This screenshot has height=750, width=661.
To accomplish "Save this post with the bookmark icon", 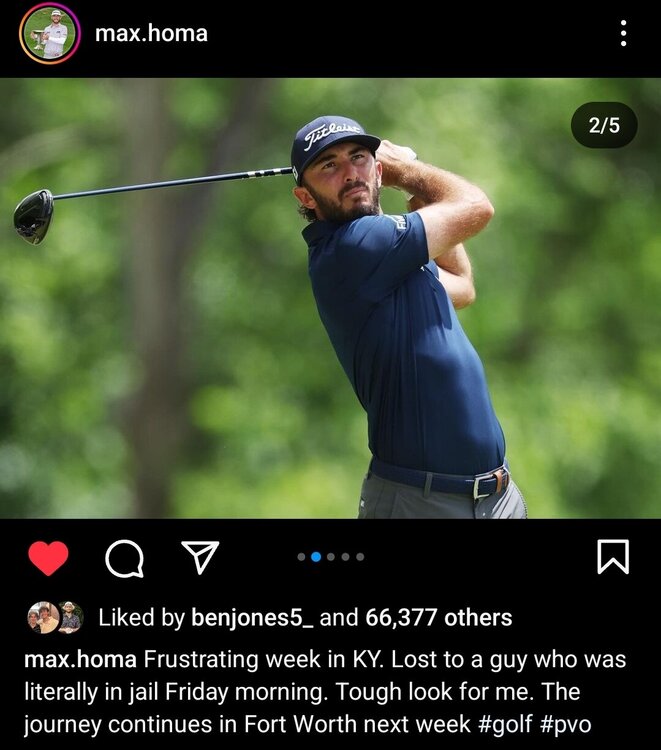I will pos(613,557).
